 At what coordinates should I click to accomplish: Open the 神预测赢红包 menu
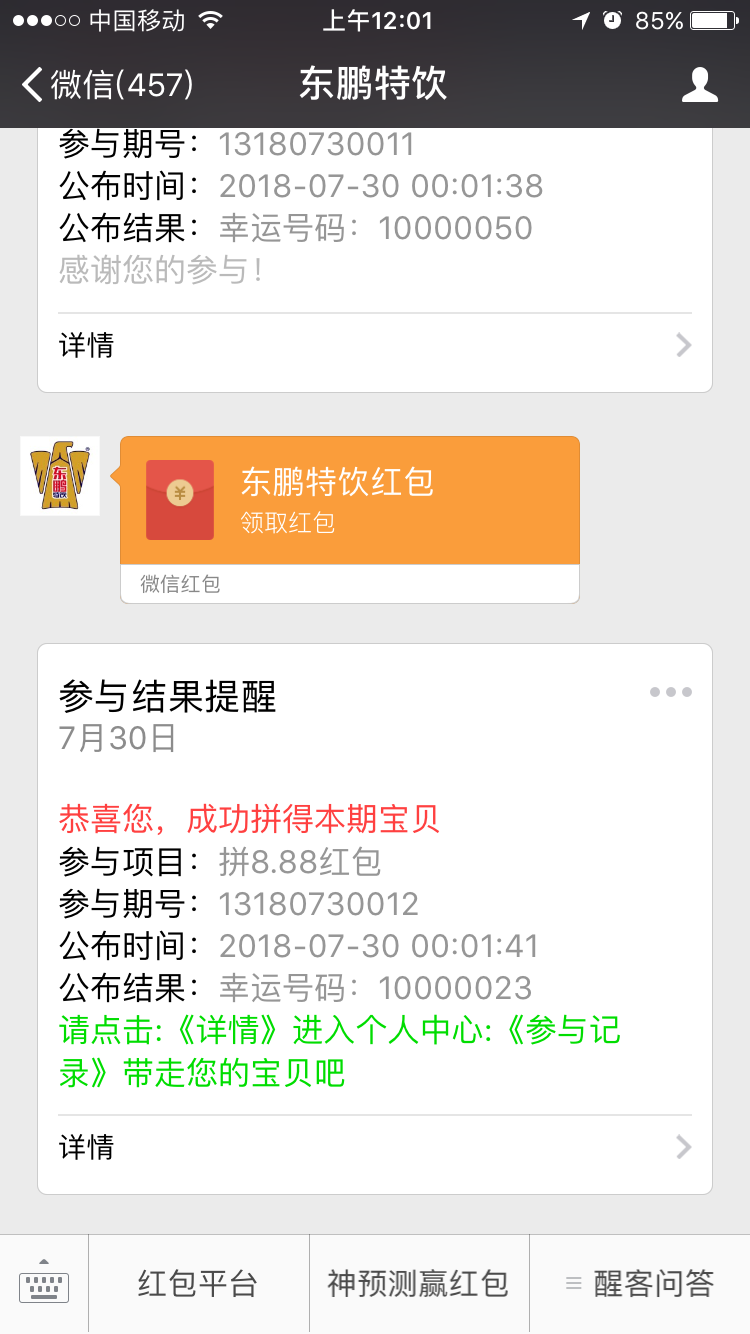pos(419,1284)
